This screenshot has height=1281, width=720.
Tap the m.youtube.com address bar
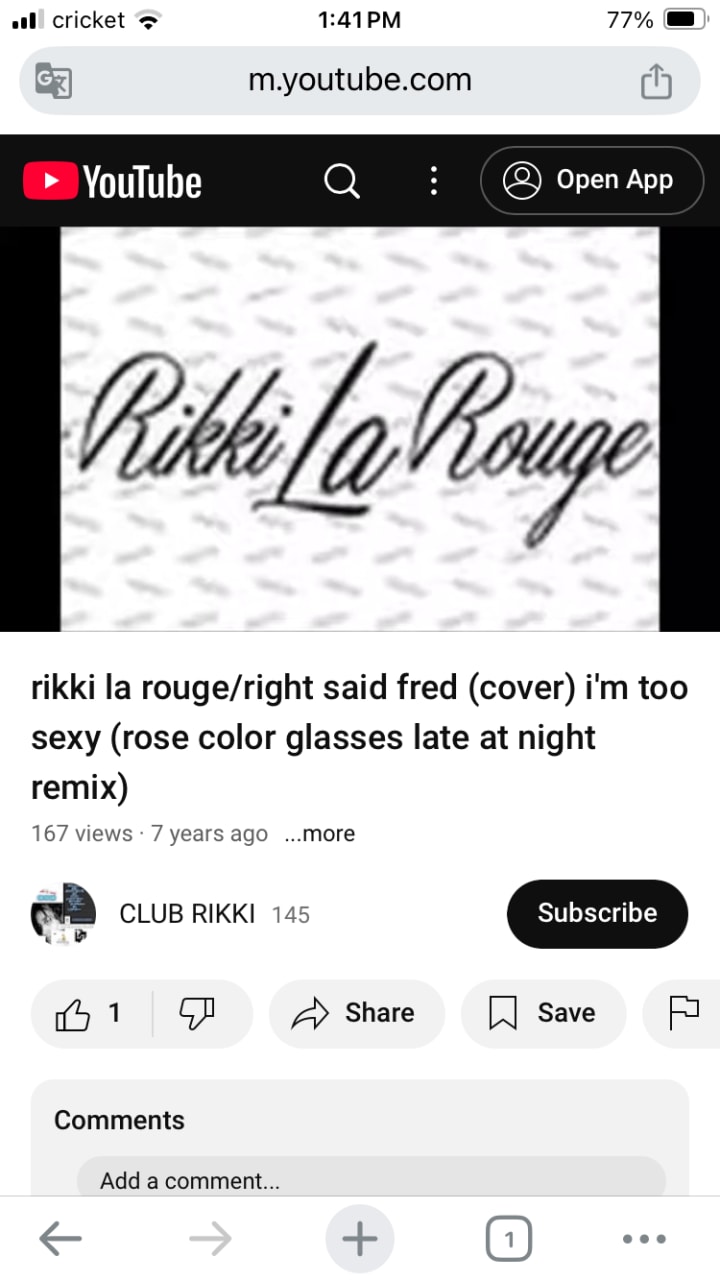(360, 80)
